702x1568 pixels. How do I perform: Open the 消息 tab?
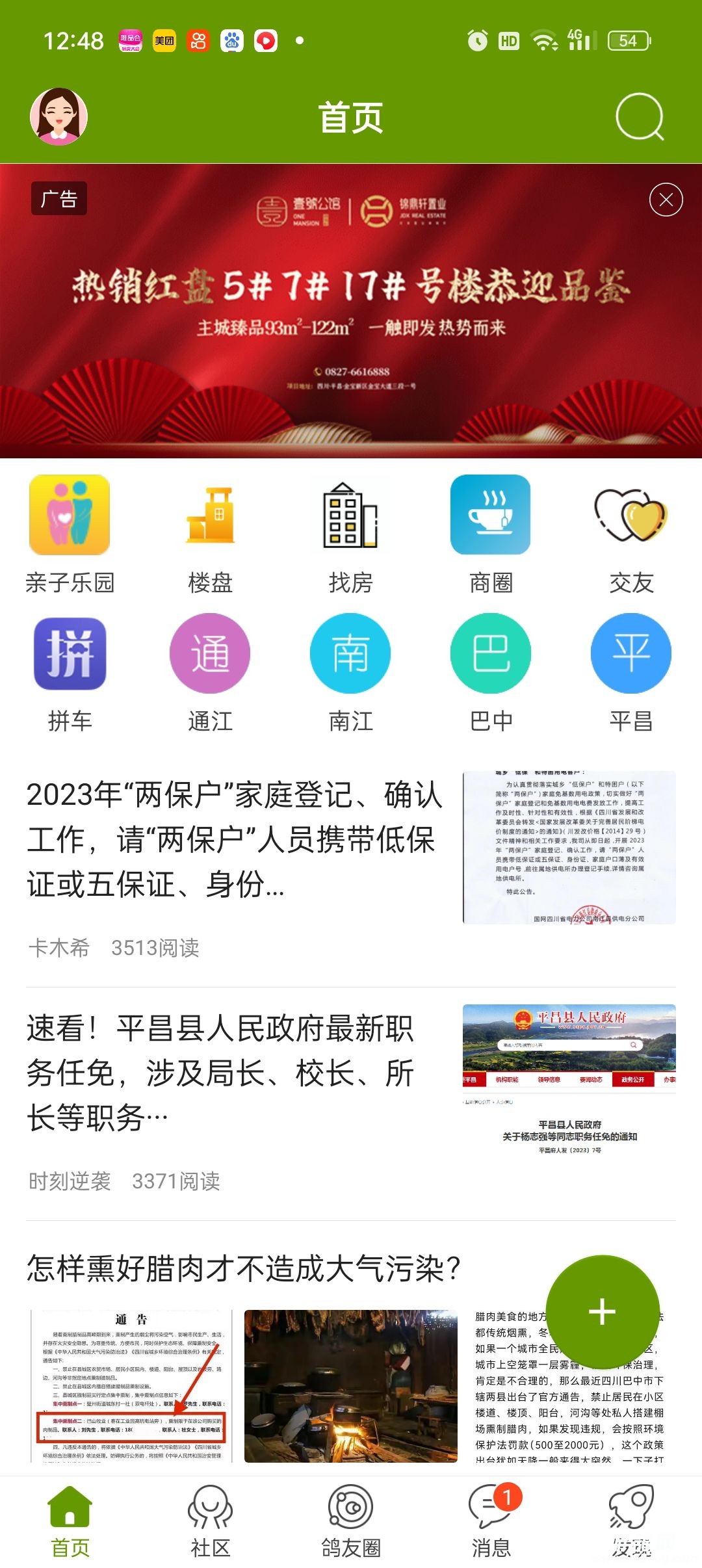tap(491, 1521)
